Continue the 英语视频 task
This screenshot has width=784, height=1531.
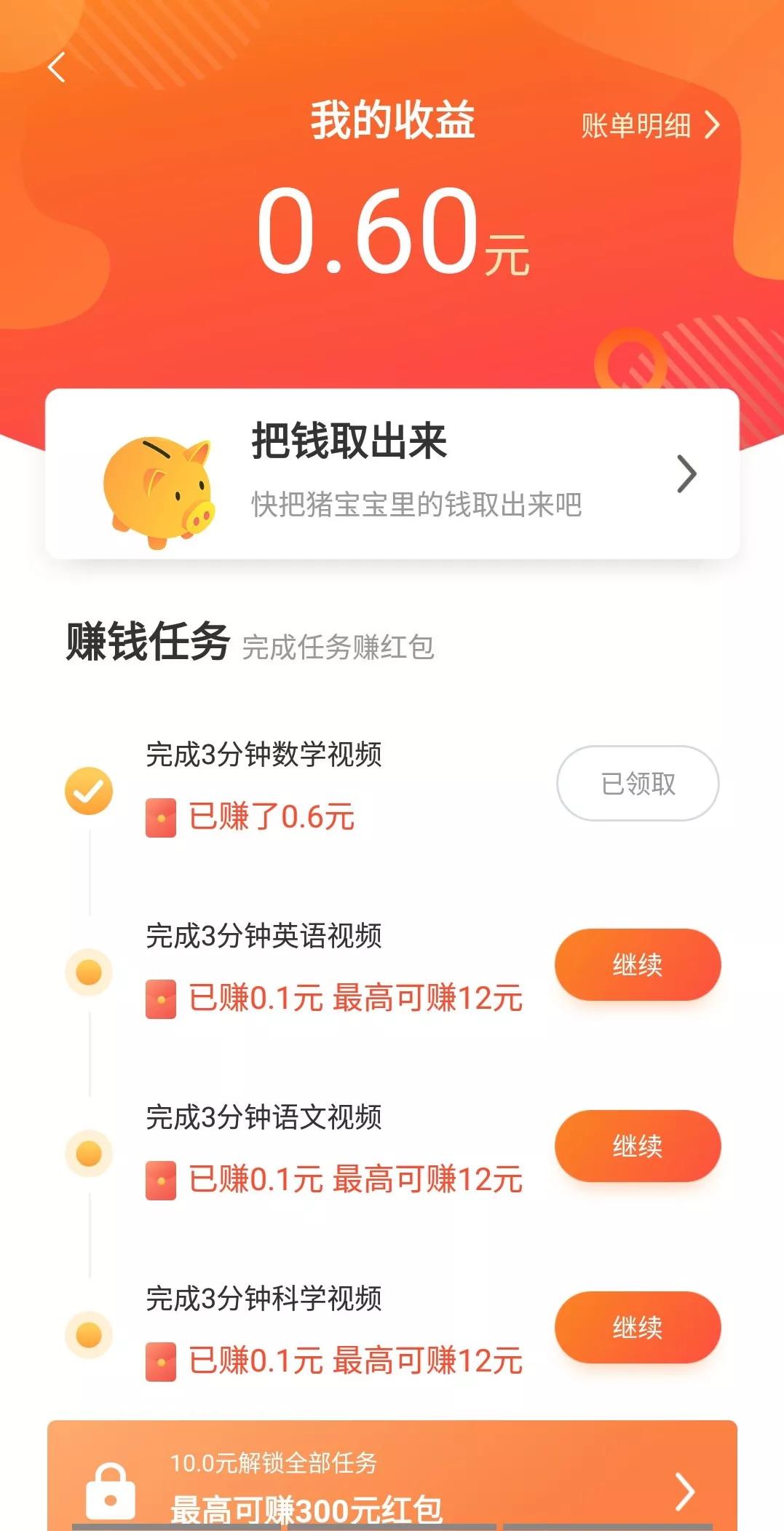(638, 964)
